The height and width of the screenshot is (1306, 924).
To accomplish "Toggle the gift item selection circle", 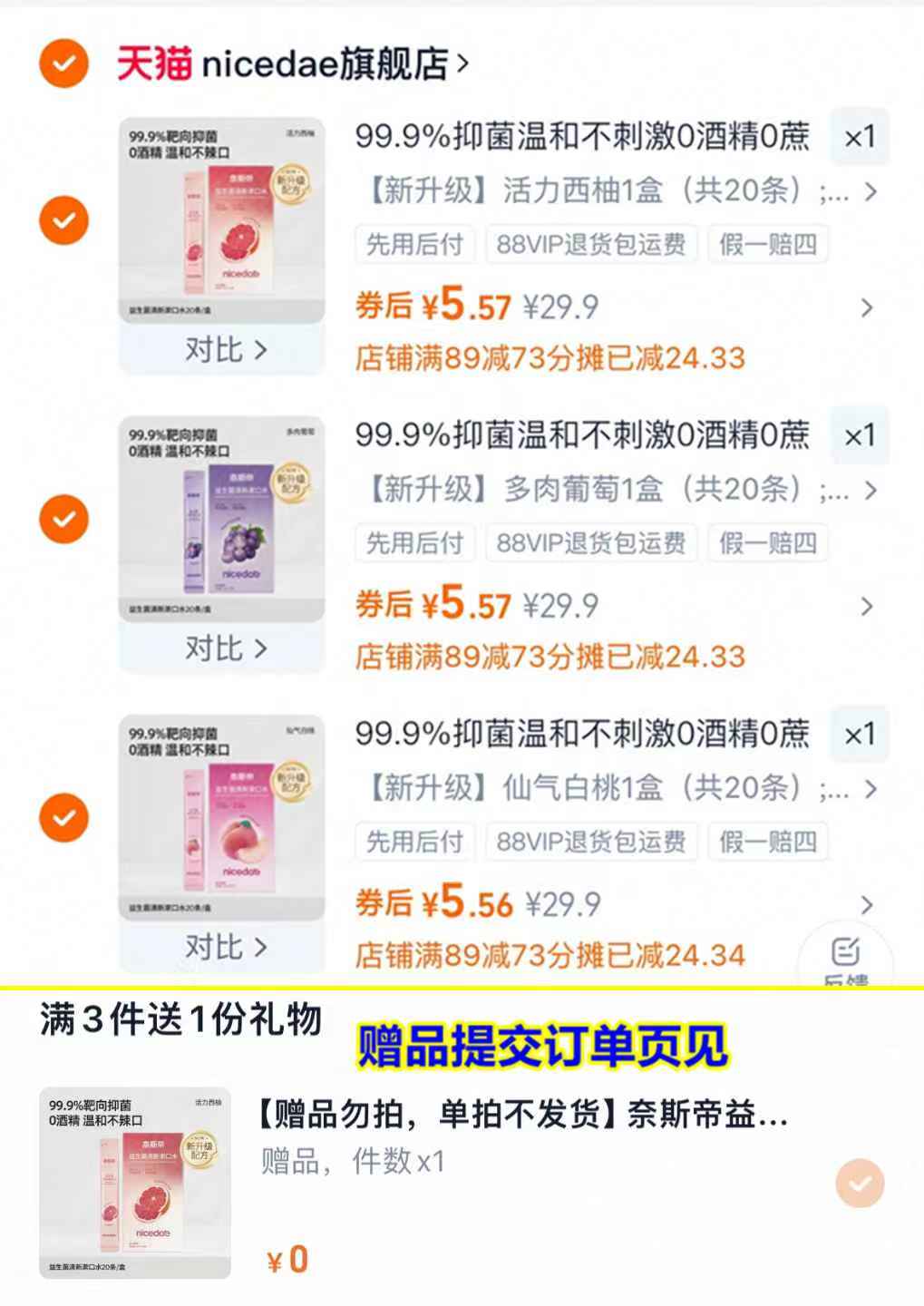I will tap(858, 1184).
